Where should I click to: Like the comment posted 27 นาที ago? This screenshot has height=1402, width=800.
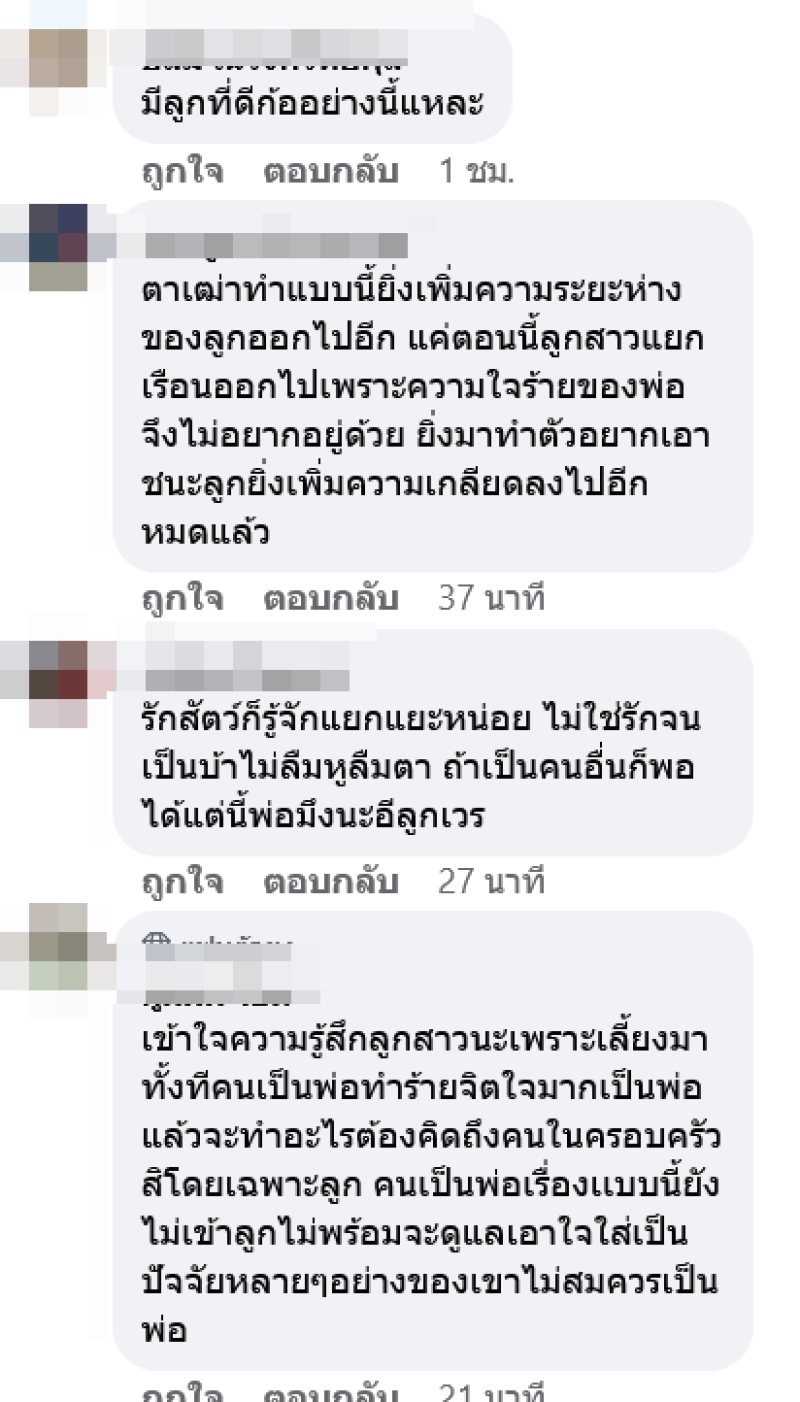(180, 882)
